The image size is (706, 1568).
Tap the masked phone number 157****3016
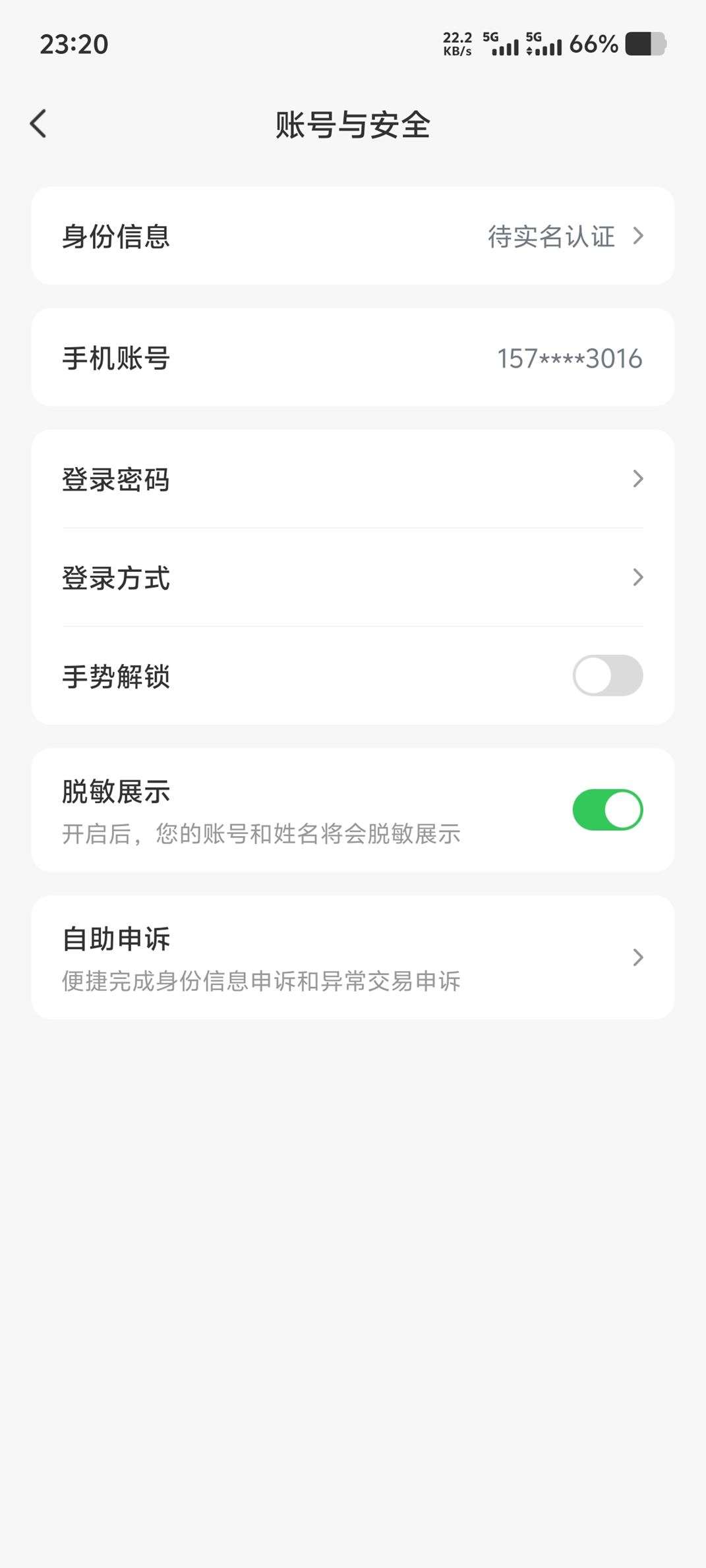point(568,358)
